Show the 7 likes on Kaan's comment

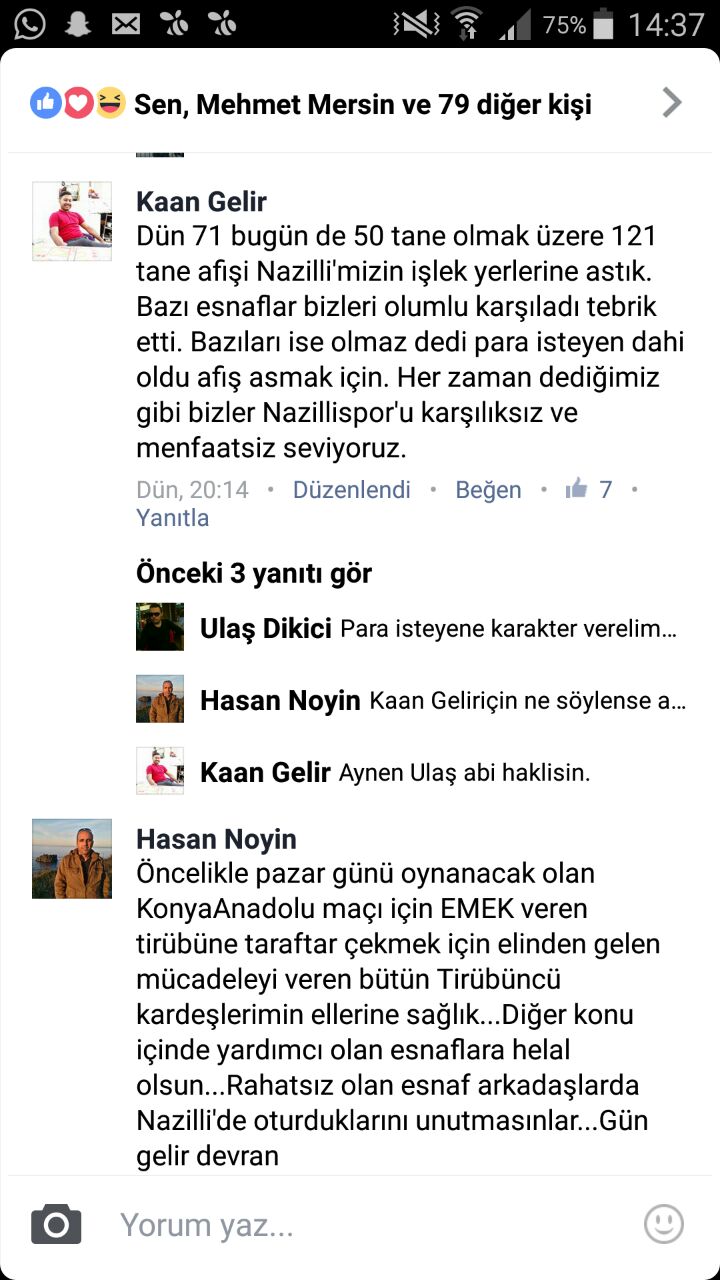[x=590, y=489]
